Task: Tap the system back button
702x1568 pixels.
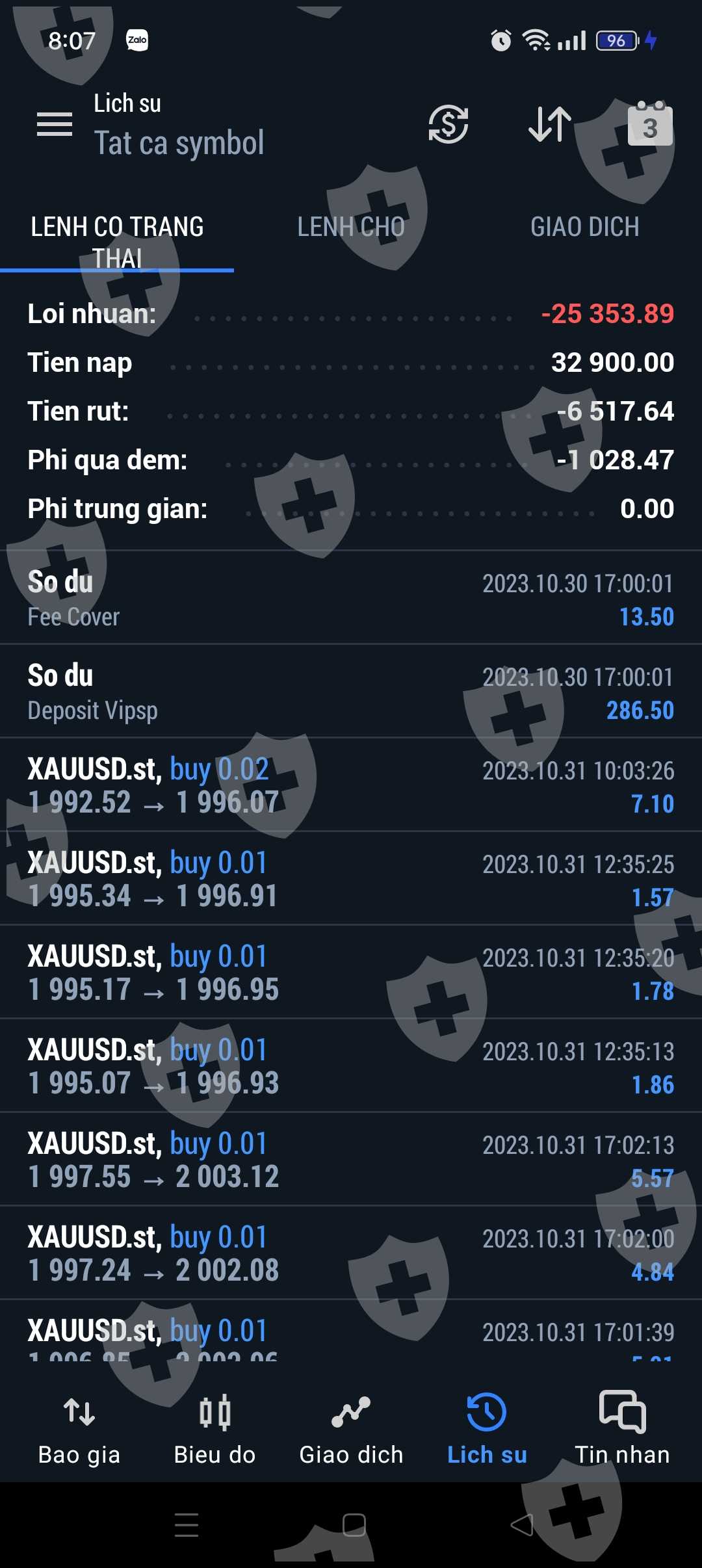Action: point(521,1524)
